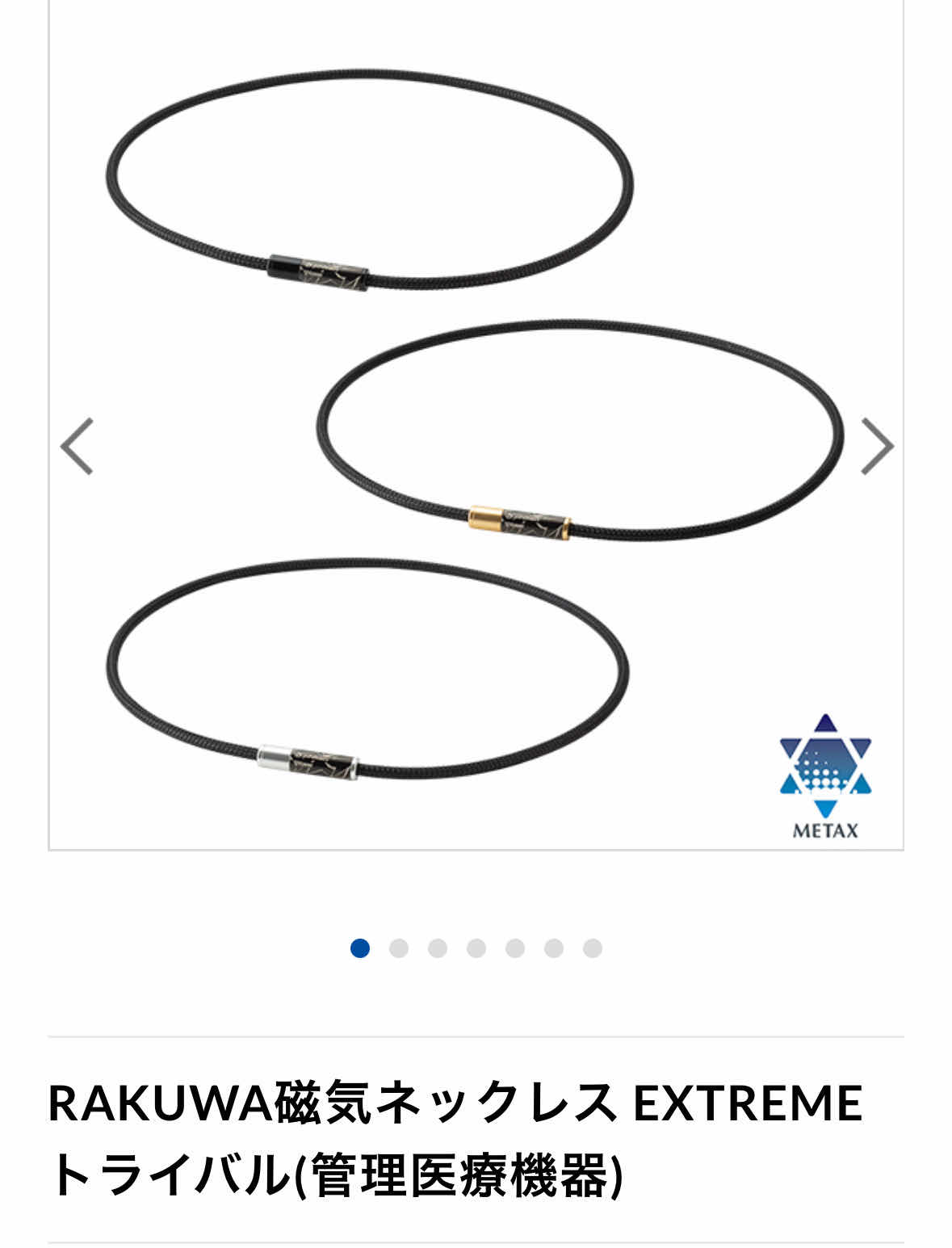Advance to the next product image
The height and width of the screenshot is (1248, 952).
pyautogui.click(x=877, y=446)
